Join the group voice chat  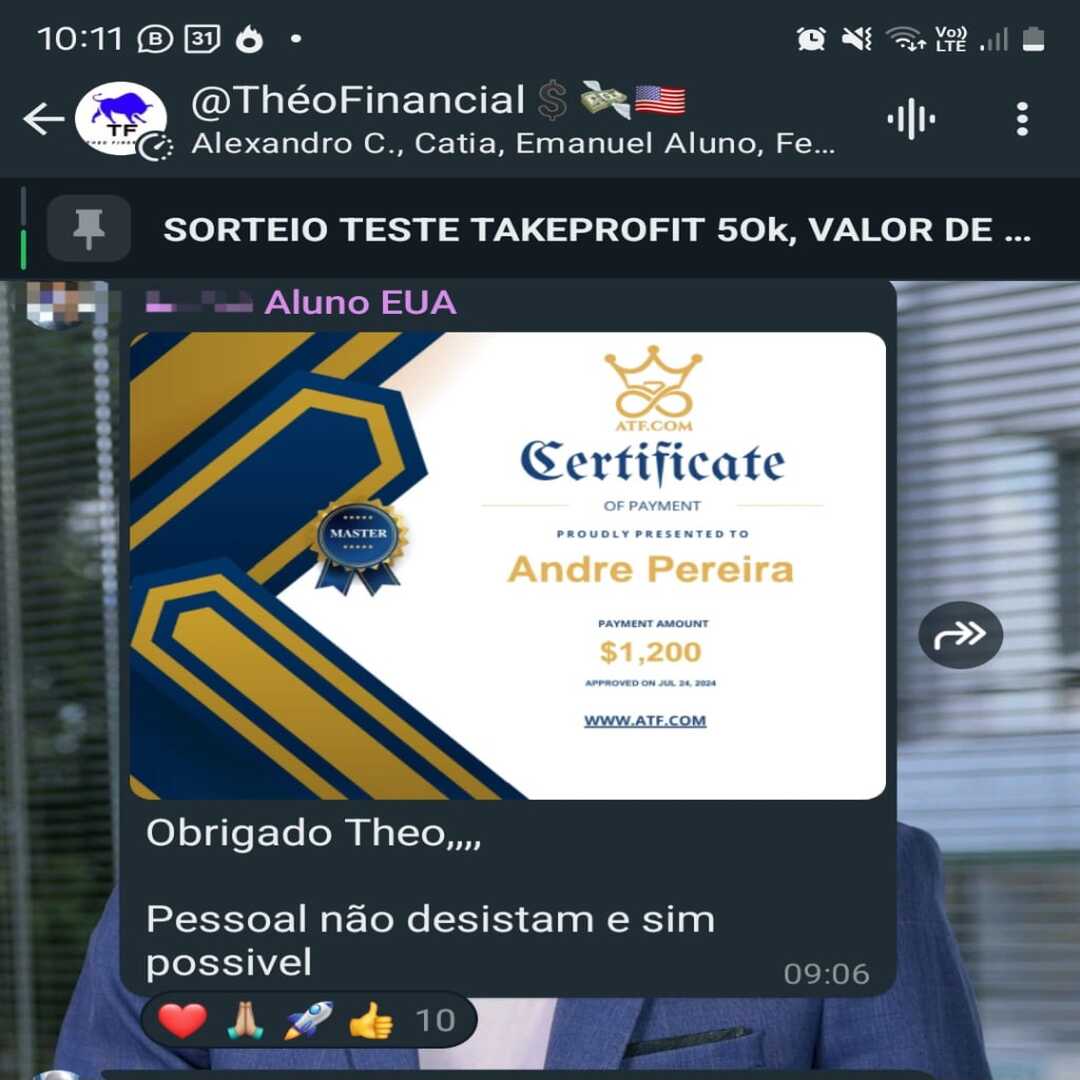(910, 120)
